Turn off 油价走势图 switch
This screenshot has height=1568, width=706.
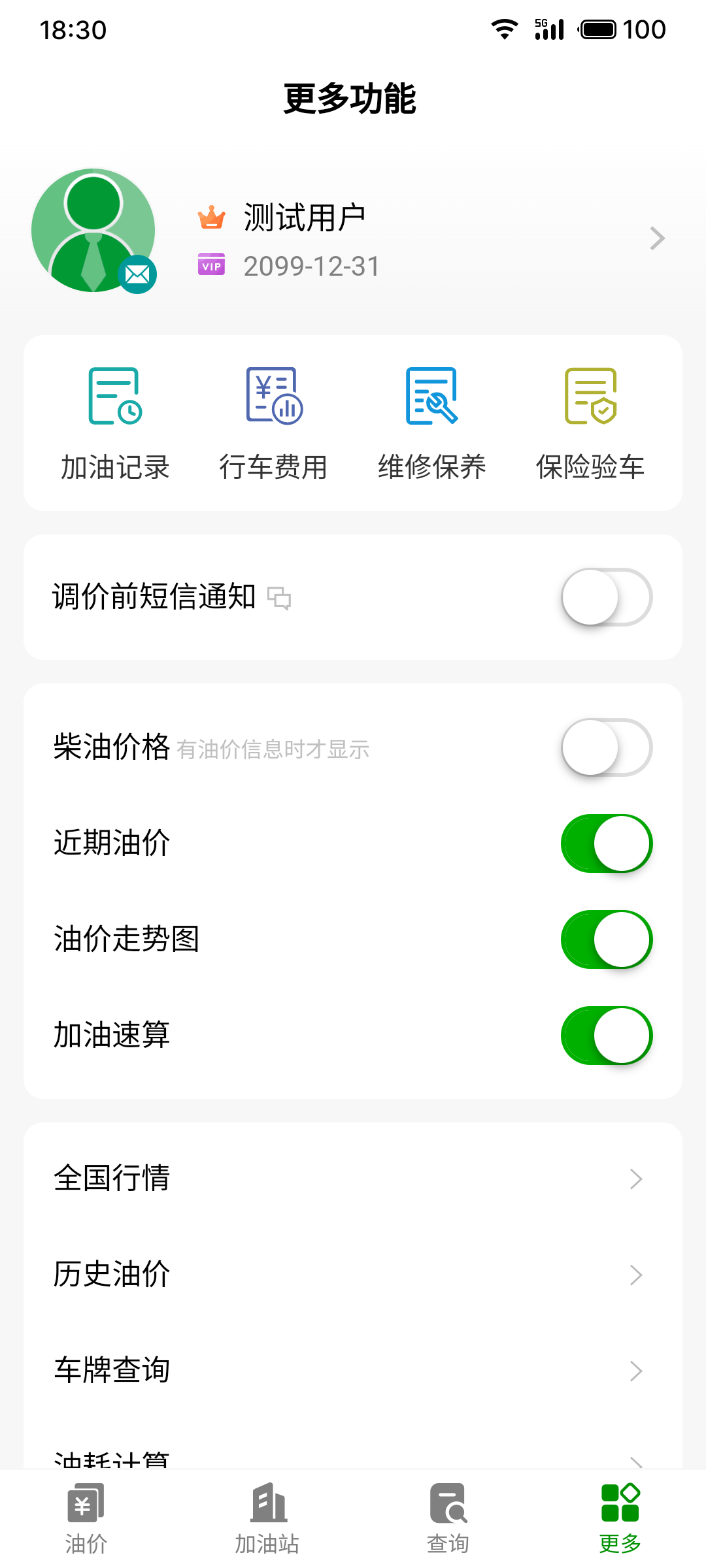pos(607,939)
